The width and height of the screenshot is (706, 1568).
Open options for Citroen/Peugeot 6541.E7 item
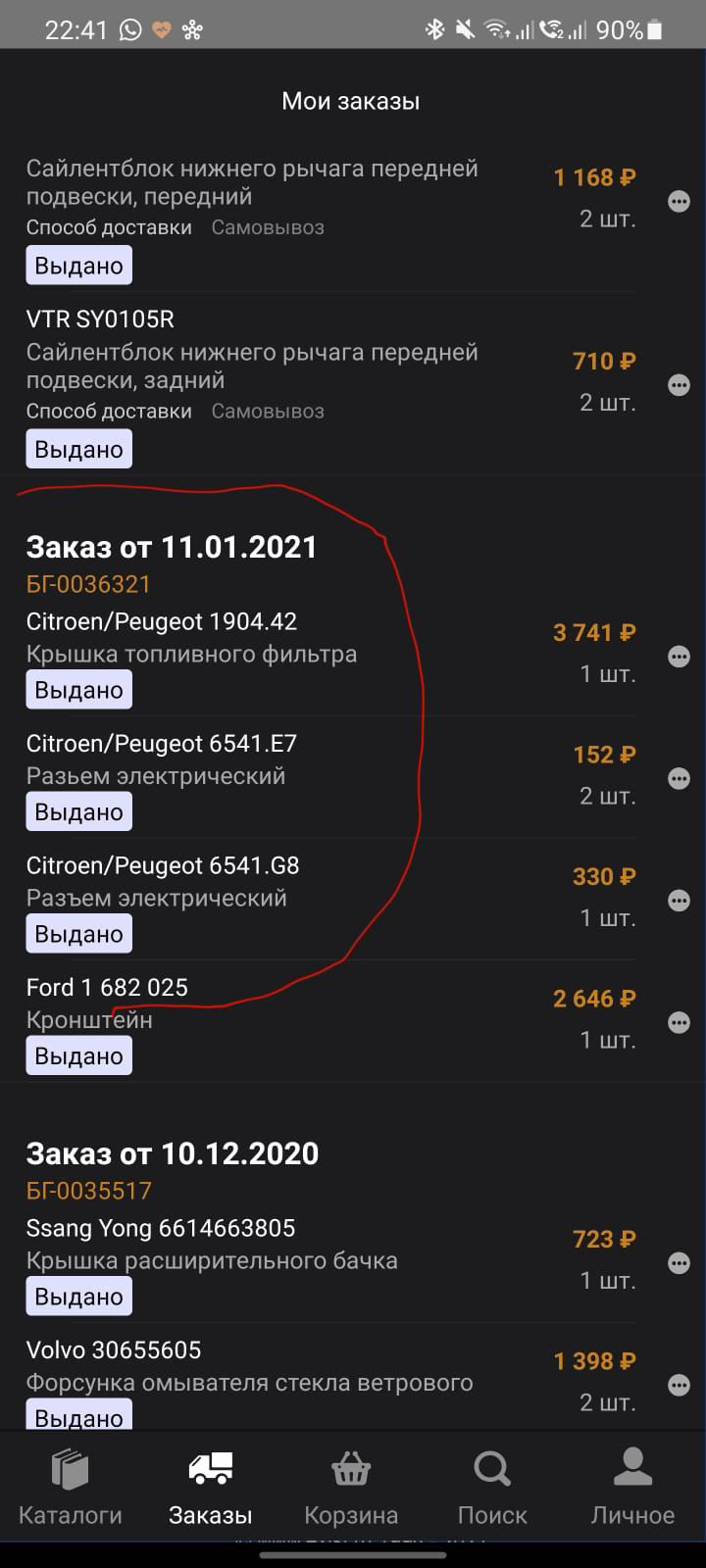point(679,778)
